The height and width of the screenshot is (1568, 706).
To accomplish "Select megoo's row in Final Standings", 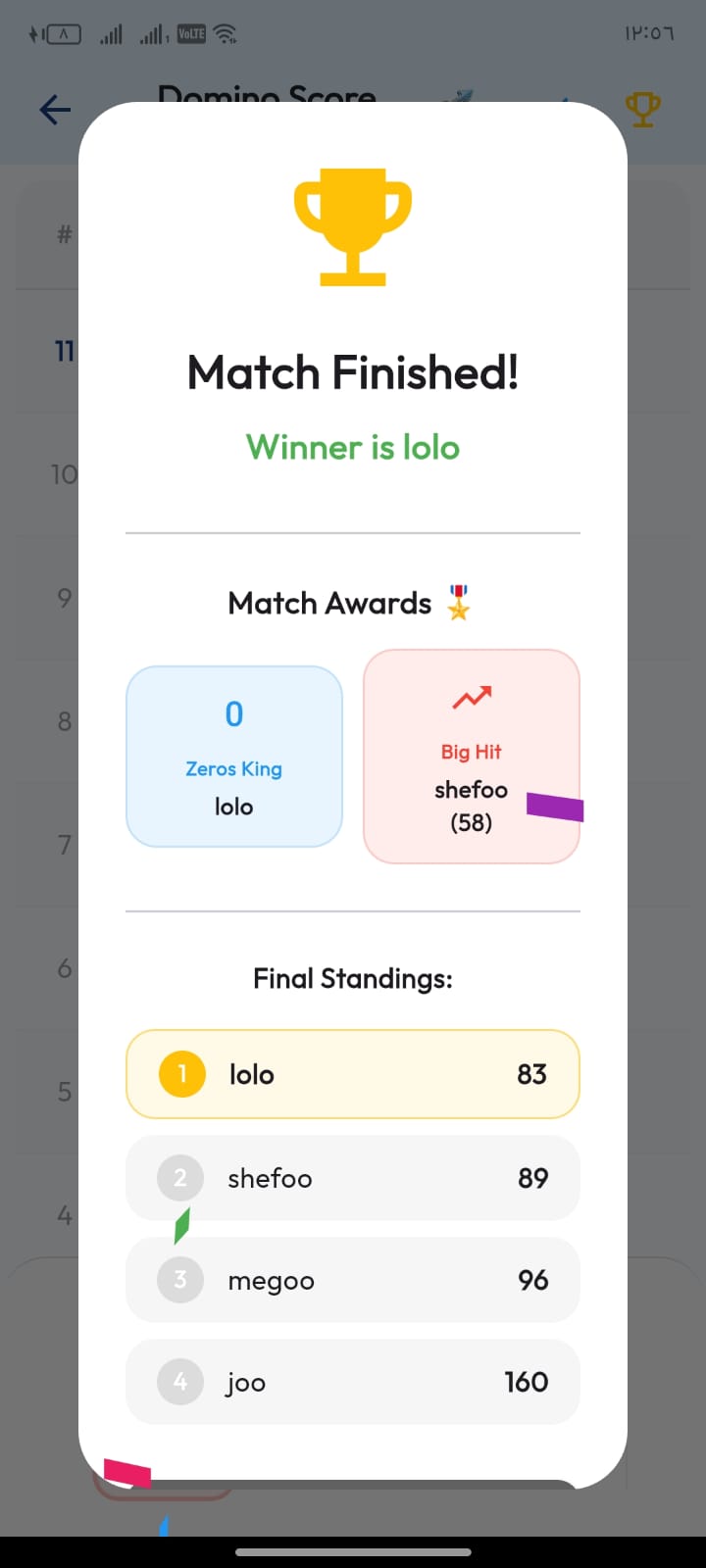I will tap(353, 1280).
